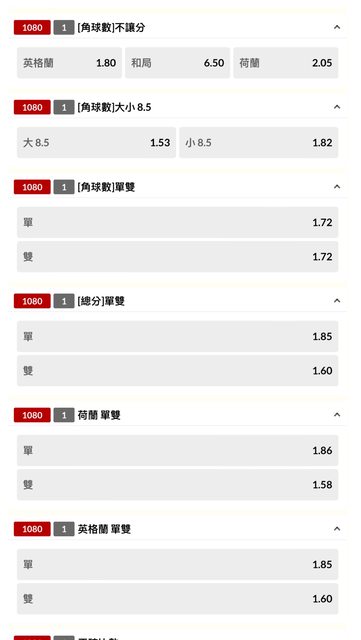
Task: Collapse the [角球數]大小 8.5 section
Action: pyautogui.click(x=337, y=107)
